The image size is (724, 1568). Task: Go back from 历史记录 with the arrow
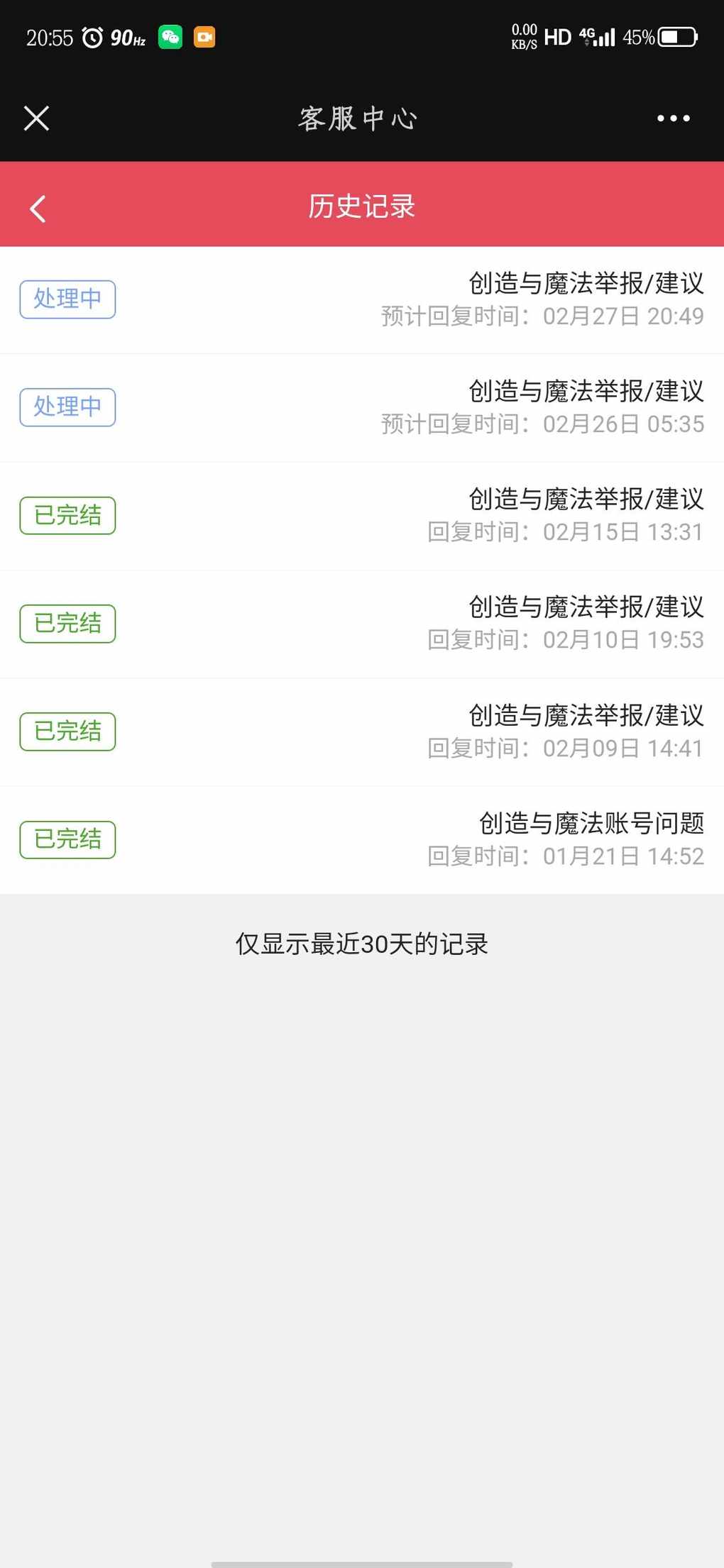[38, 209]
